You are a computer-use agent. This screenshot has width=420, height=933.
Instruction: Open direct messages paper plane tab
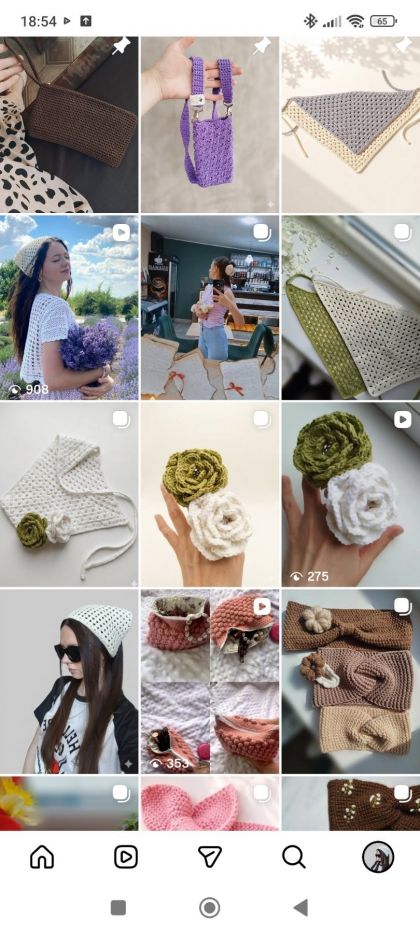tap(209, 857)
